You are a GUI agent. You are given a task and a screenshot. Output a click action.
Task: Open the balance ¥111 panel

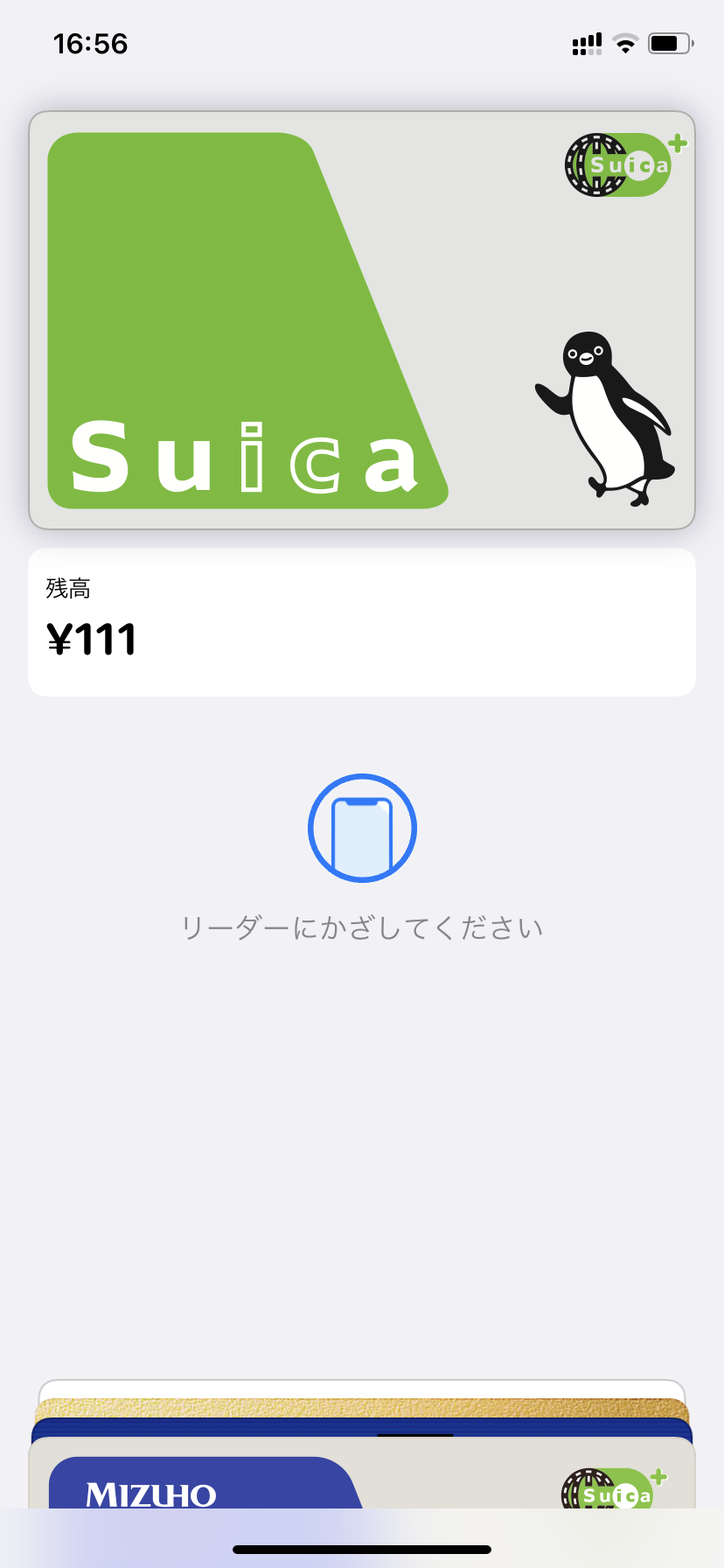pos(362,622)
